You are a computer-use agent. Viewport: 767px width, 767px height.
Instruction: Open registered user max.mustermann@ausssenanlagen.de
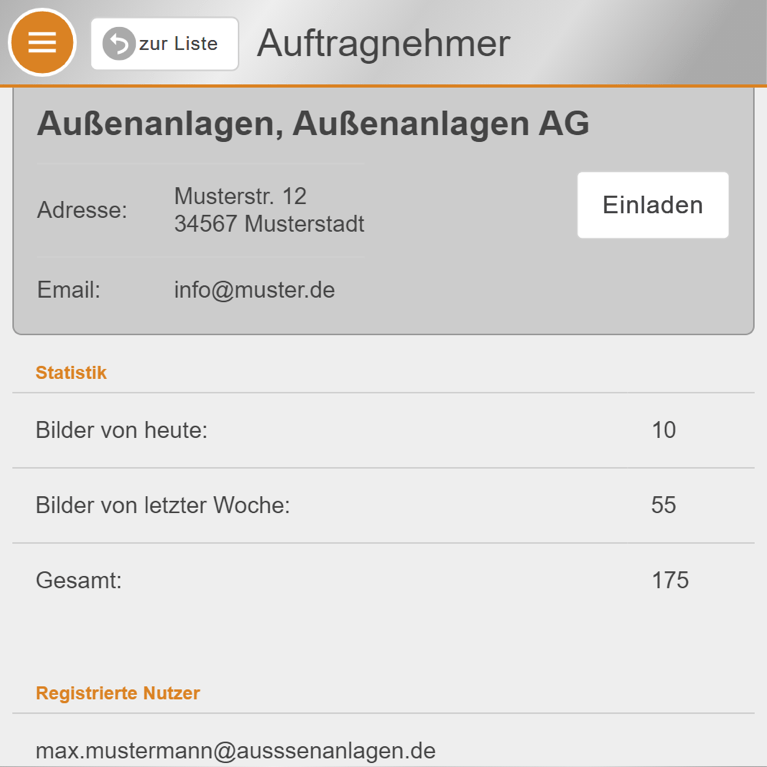(236, 750)
